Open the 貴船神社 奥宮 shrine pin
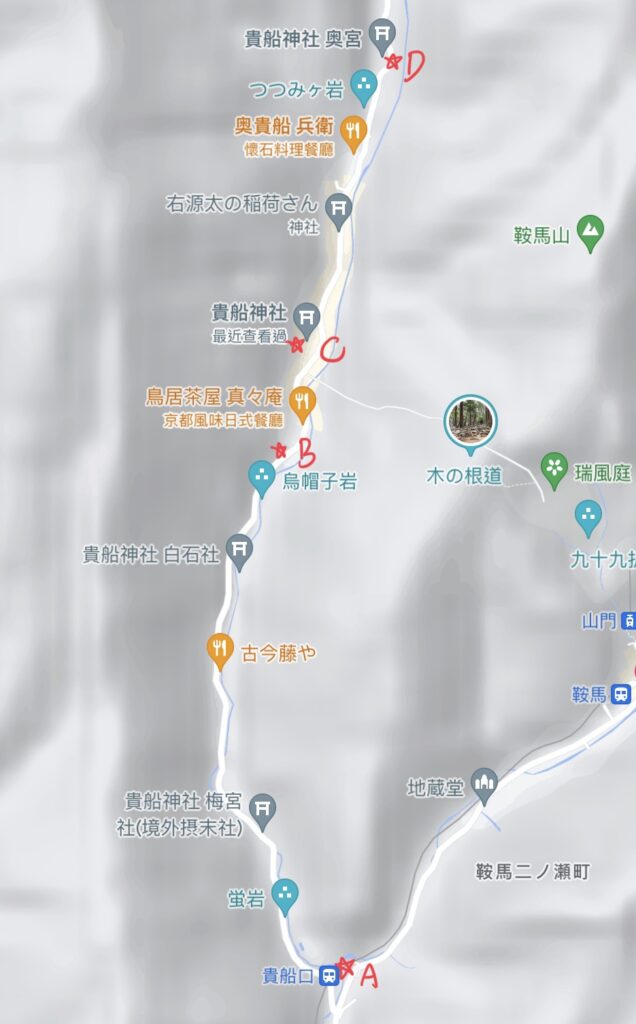Viewport: 636px width, 1024px height. pos(381,35)
